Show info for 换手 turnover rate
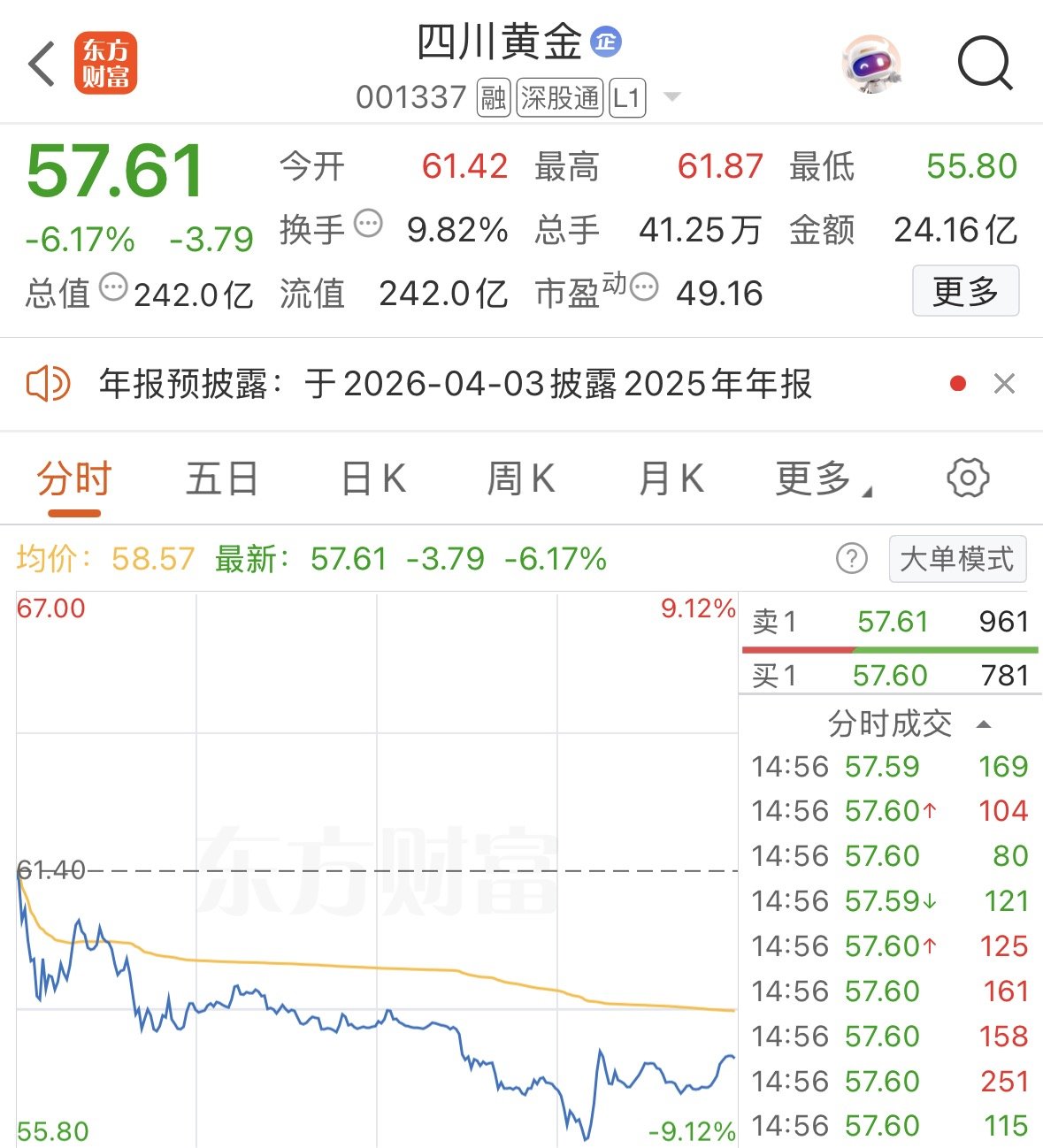 click(x=368, y=224)
